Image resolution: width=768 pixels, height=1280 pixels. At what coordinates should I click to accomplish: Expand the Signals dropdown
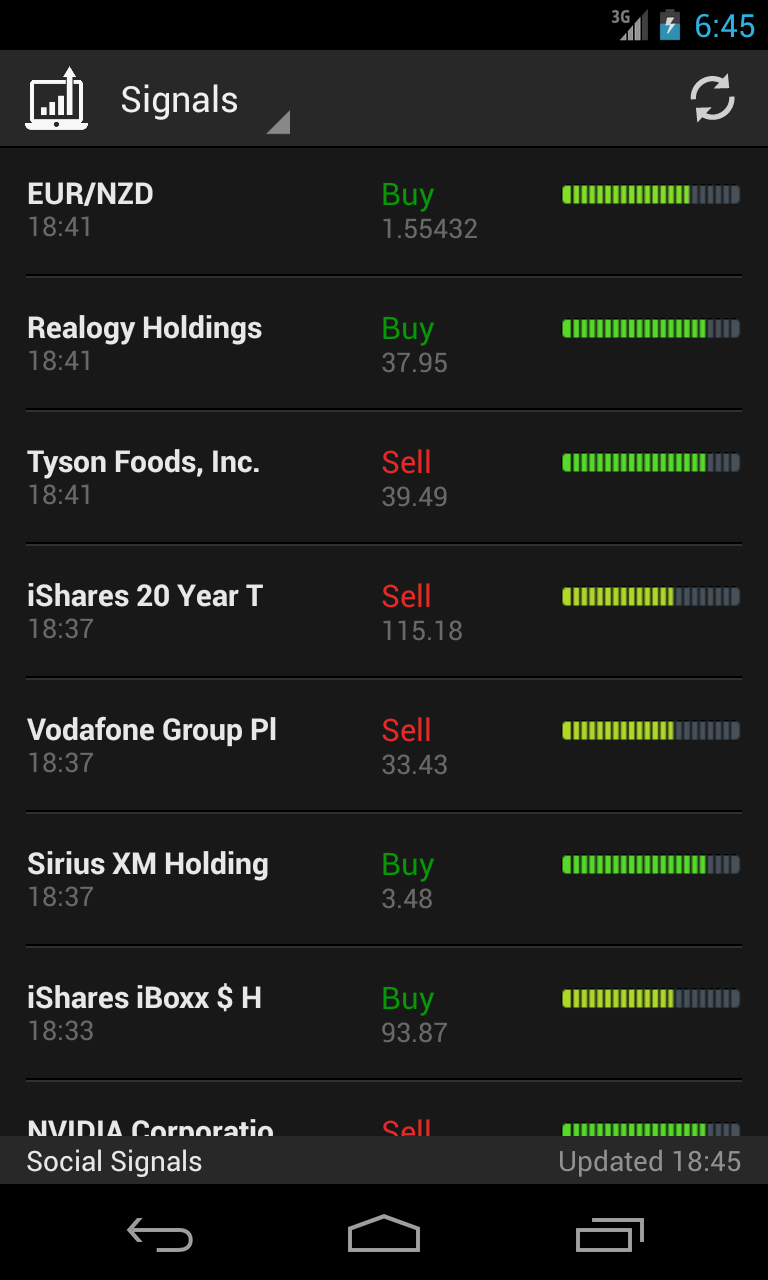click(x=200, y=101)
